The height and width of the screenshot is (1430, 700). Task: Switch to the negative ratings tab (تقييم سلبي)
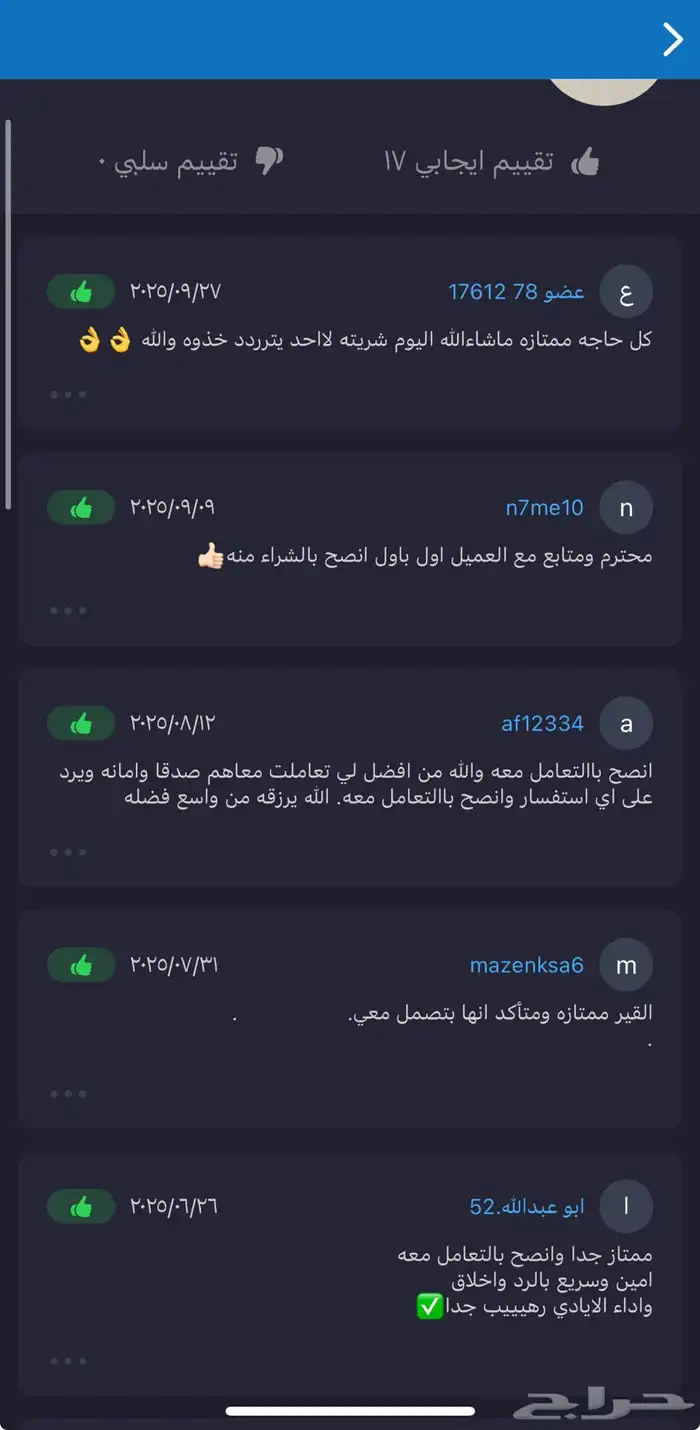point(190,162)
